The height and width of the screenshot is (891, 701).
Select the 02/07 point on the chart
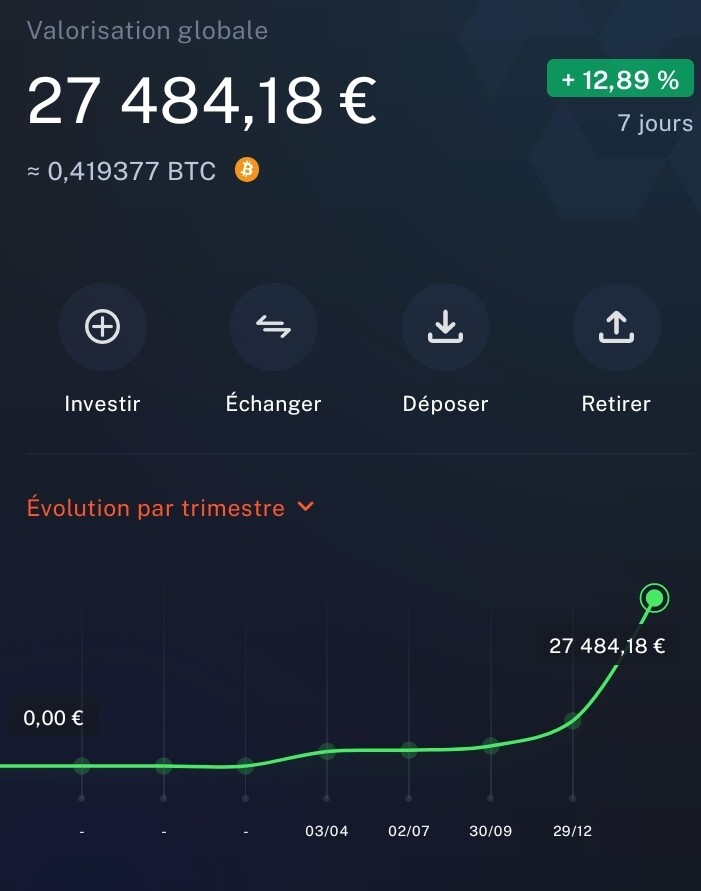[408, 750]
